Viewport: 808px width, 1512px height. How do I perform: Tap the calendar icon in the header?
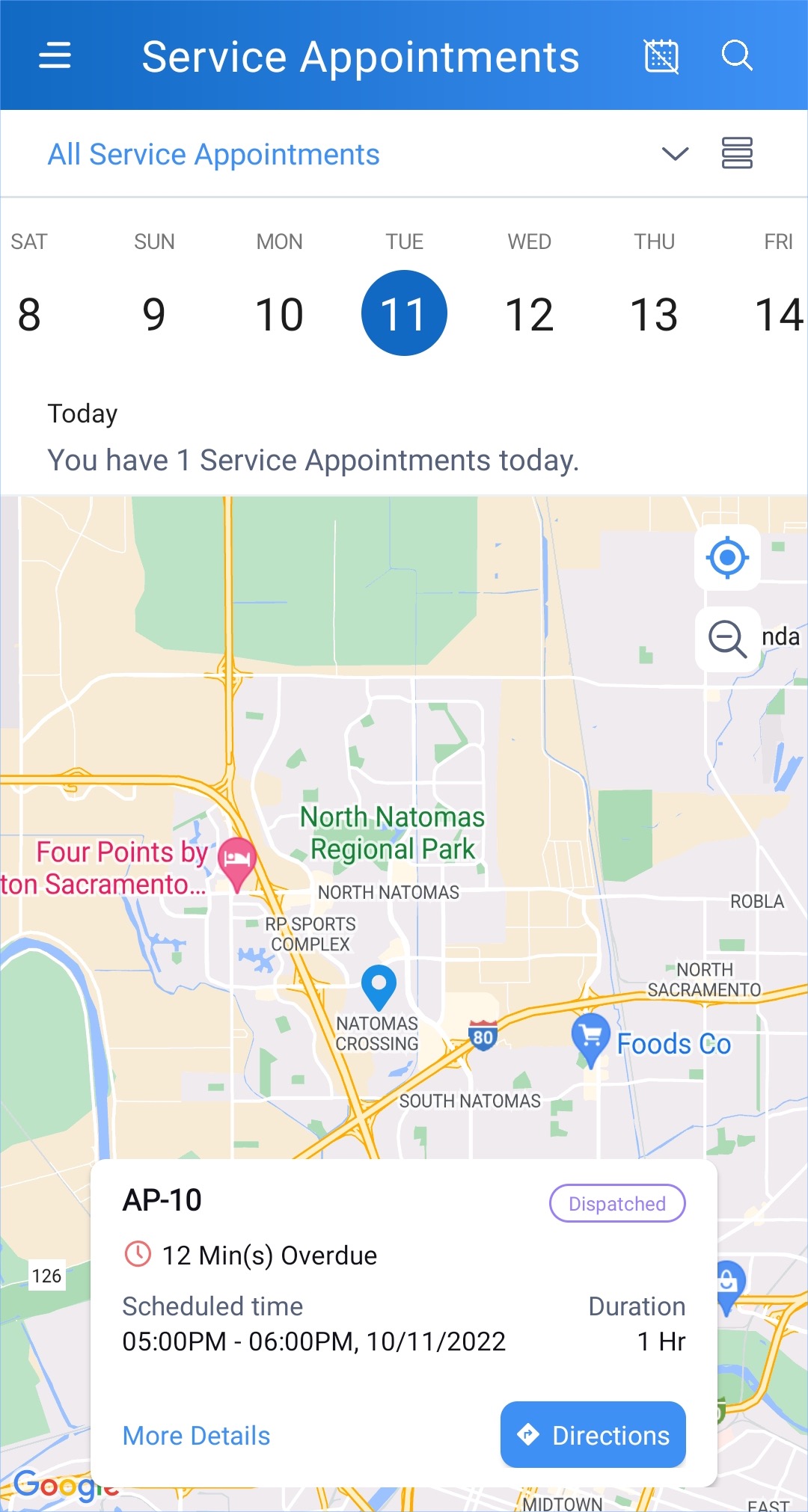(x=661, y=56)
